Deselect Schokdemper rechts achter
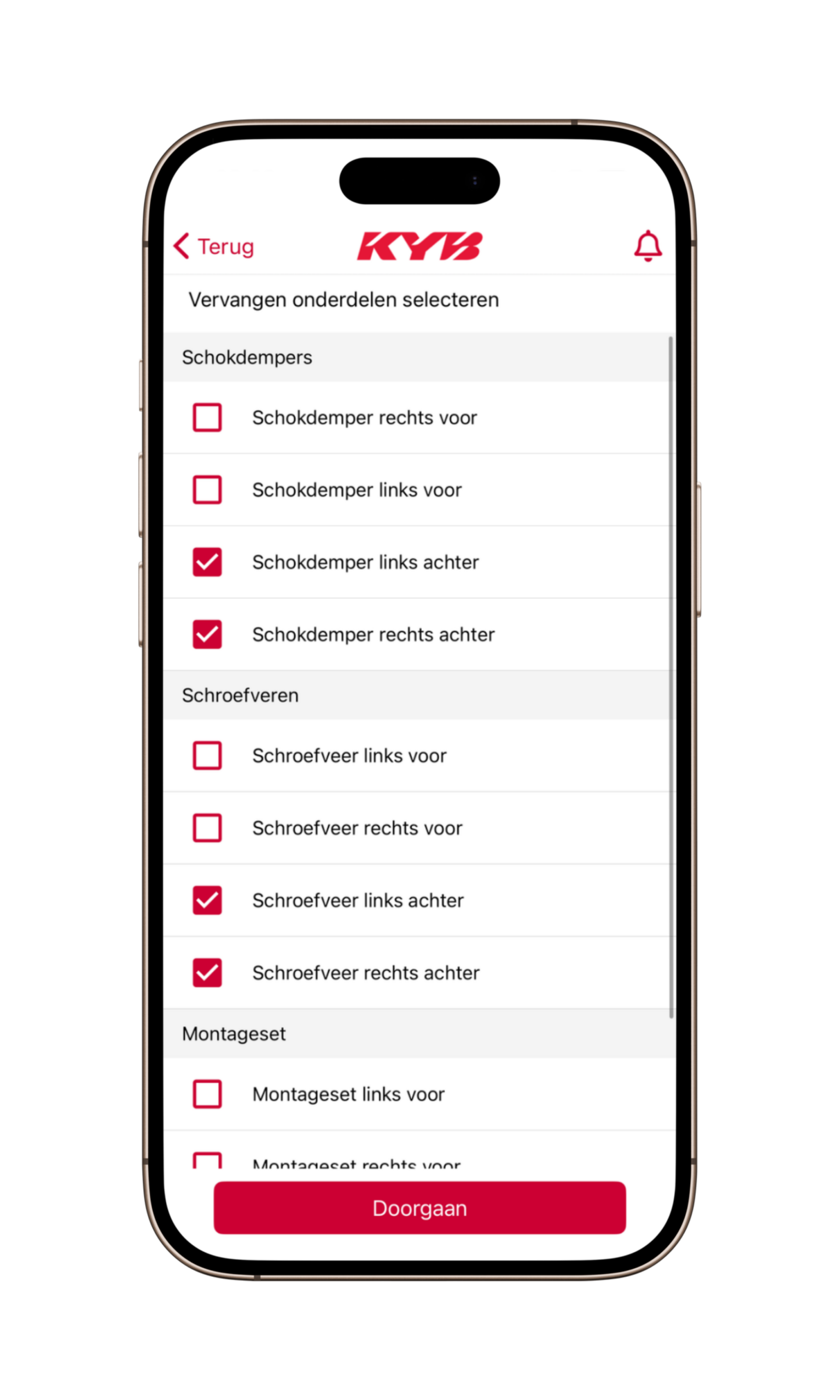 (x=207, y=634)
